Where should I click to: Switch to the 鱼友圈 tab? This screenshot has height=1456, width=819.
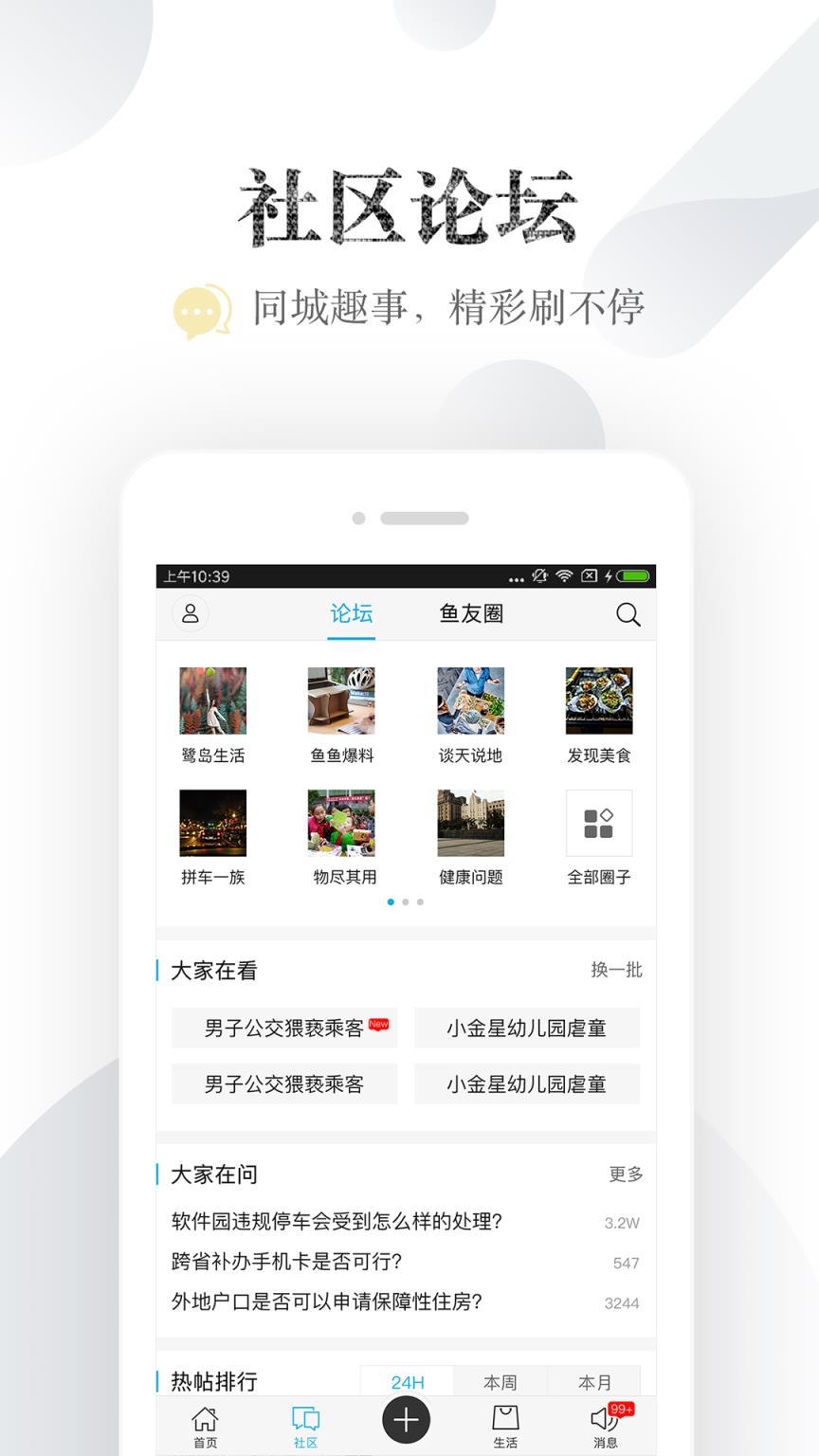coord(471,614)
